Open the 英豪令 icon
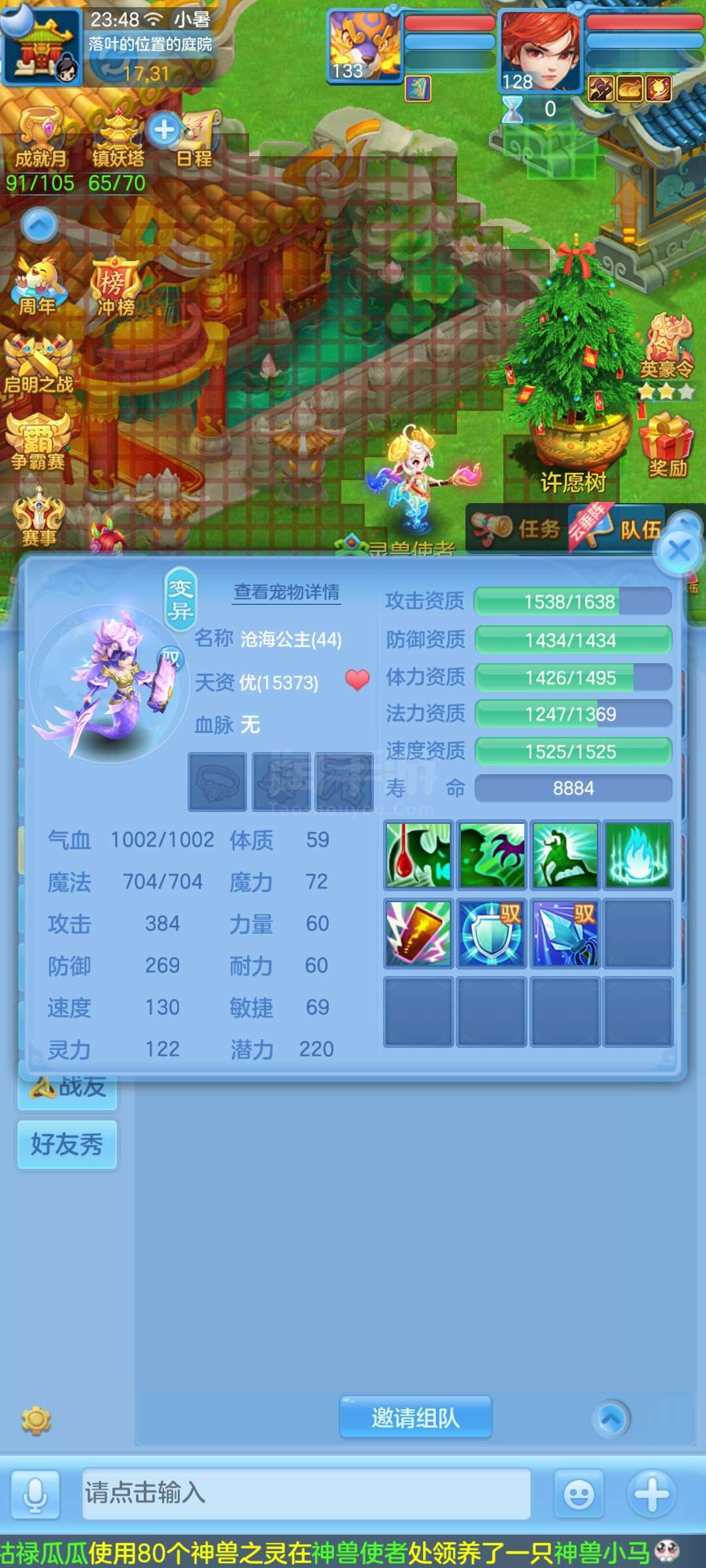The height and width of the screenshot is (1568, 706). tap(667, 348)
